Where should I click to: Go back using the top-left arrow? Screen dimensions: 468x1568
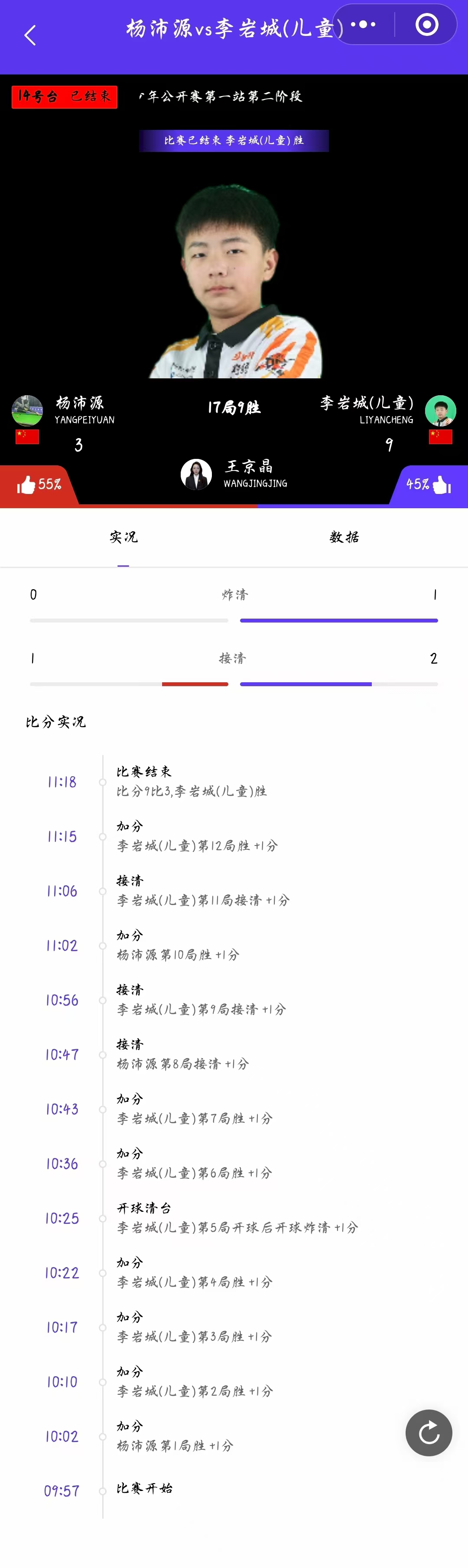pos(30,35)
